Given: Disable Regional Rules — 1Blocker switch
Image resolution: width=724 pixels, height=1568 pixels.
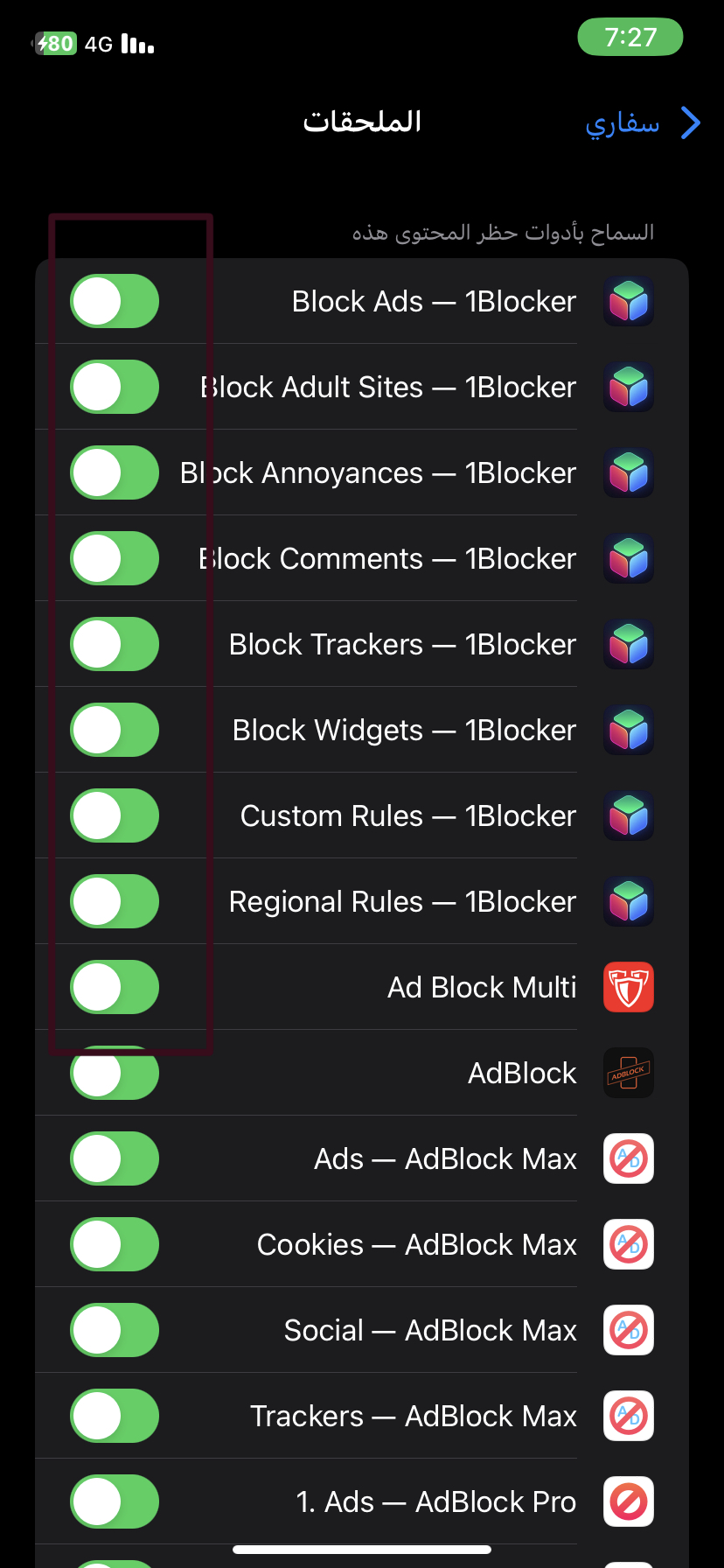Looking at the screenshot, I should click(115, 901).
